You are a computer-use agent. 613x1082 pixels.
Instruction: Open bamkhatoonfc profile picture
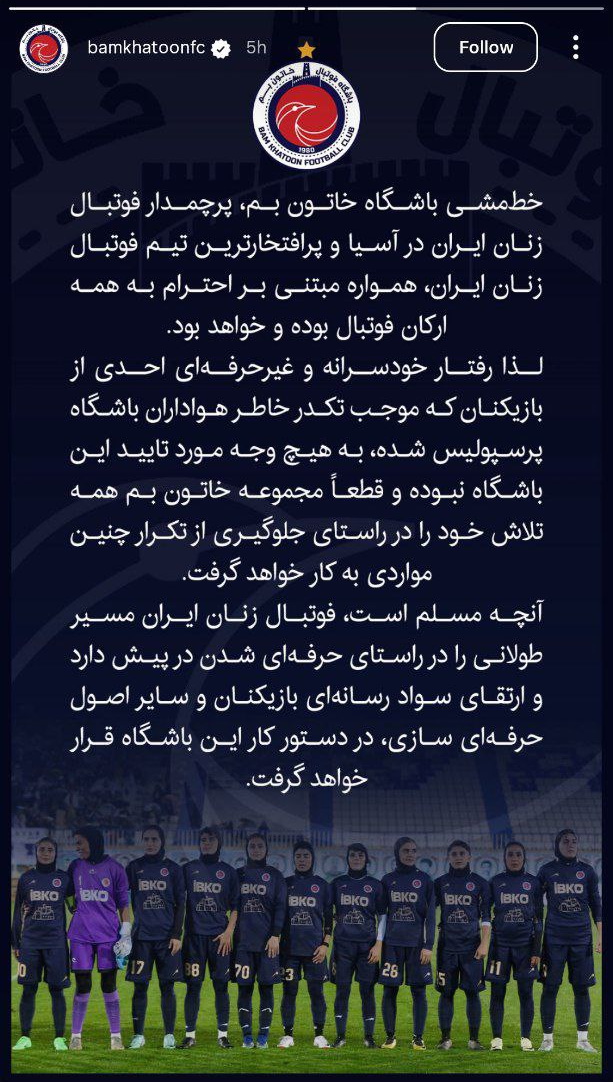44,47
